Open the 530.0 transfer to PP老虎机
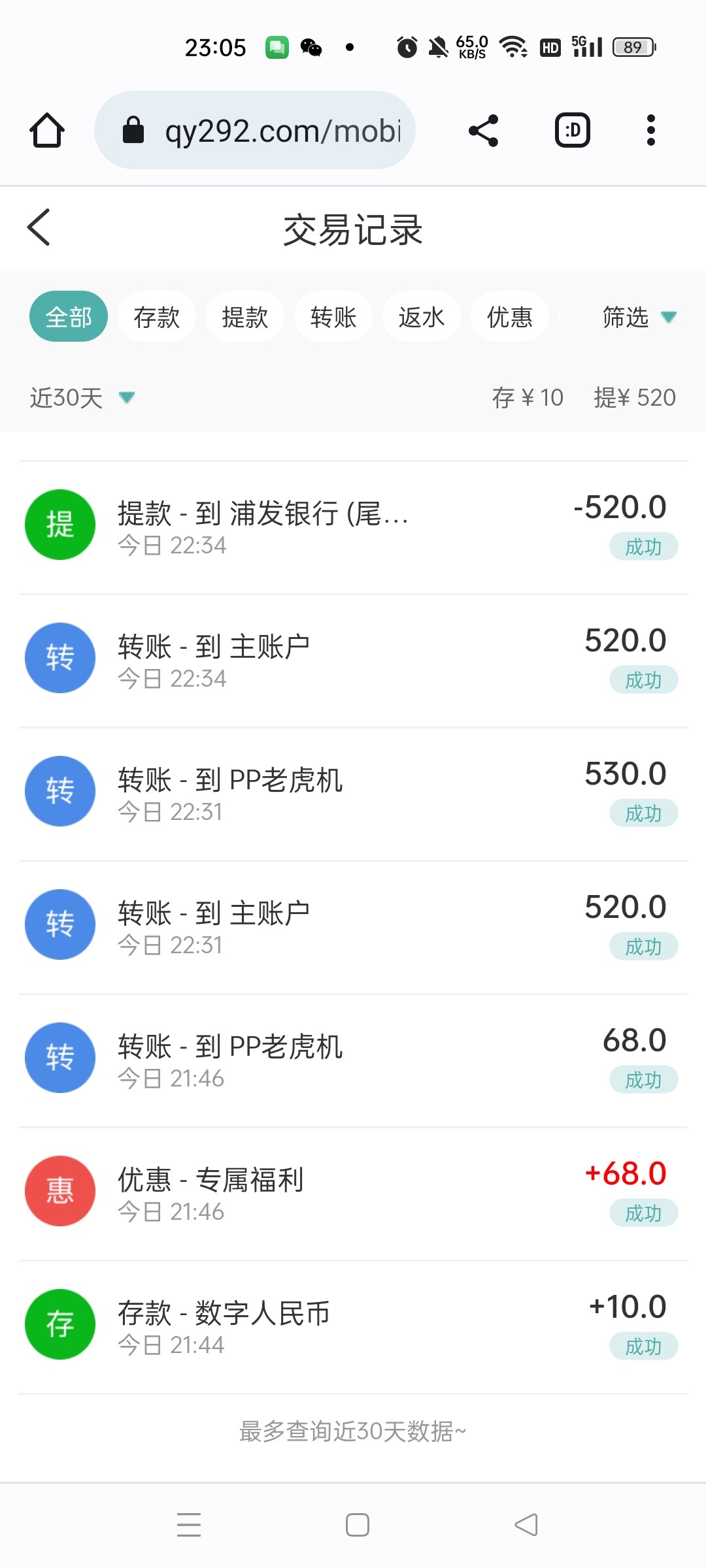Image resolution: width=706 pixels, height=1568 pixels. click(x=353, y=794)
